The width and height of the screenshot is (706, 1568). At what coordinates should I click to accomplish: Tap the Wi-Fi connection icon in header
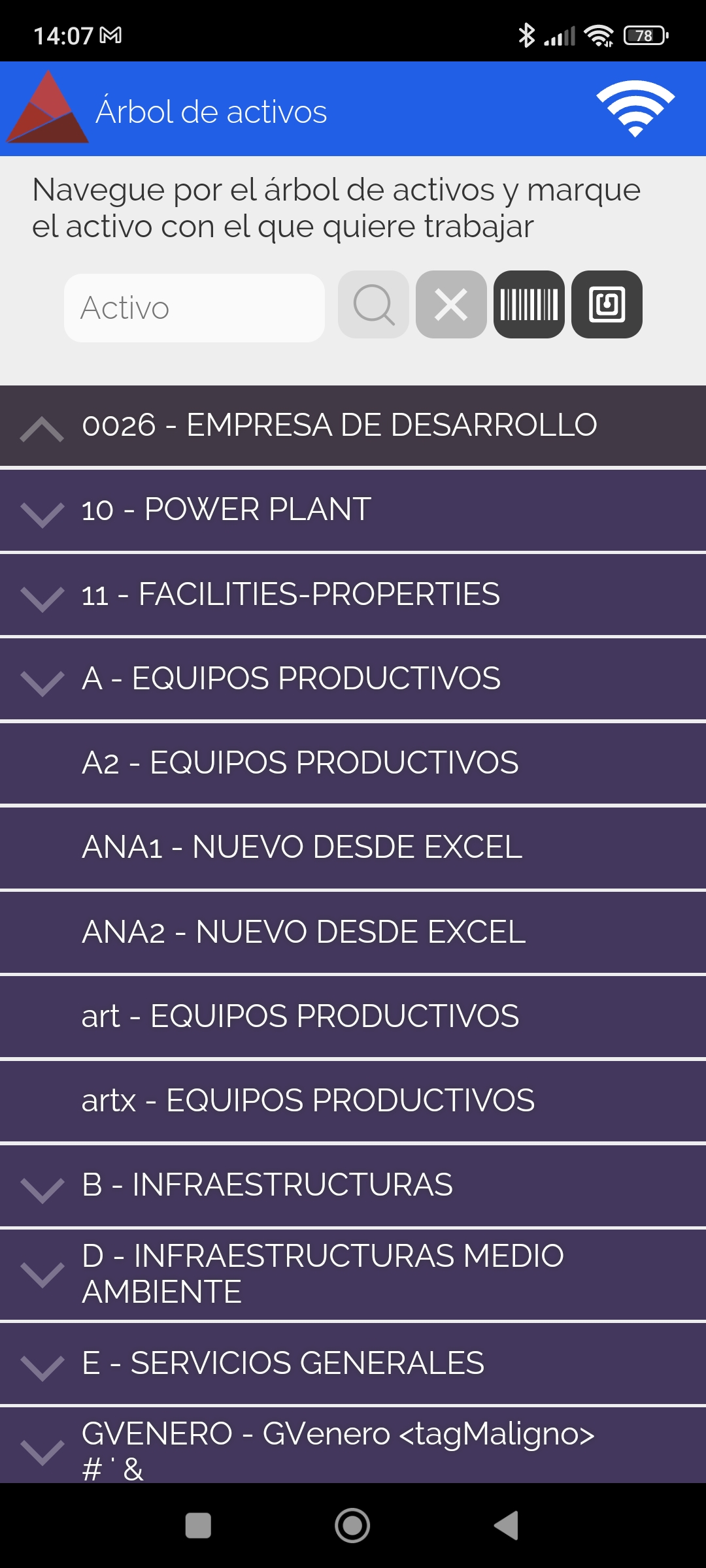pos(635,109)
